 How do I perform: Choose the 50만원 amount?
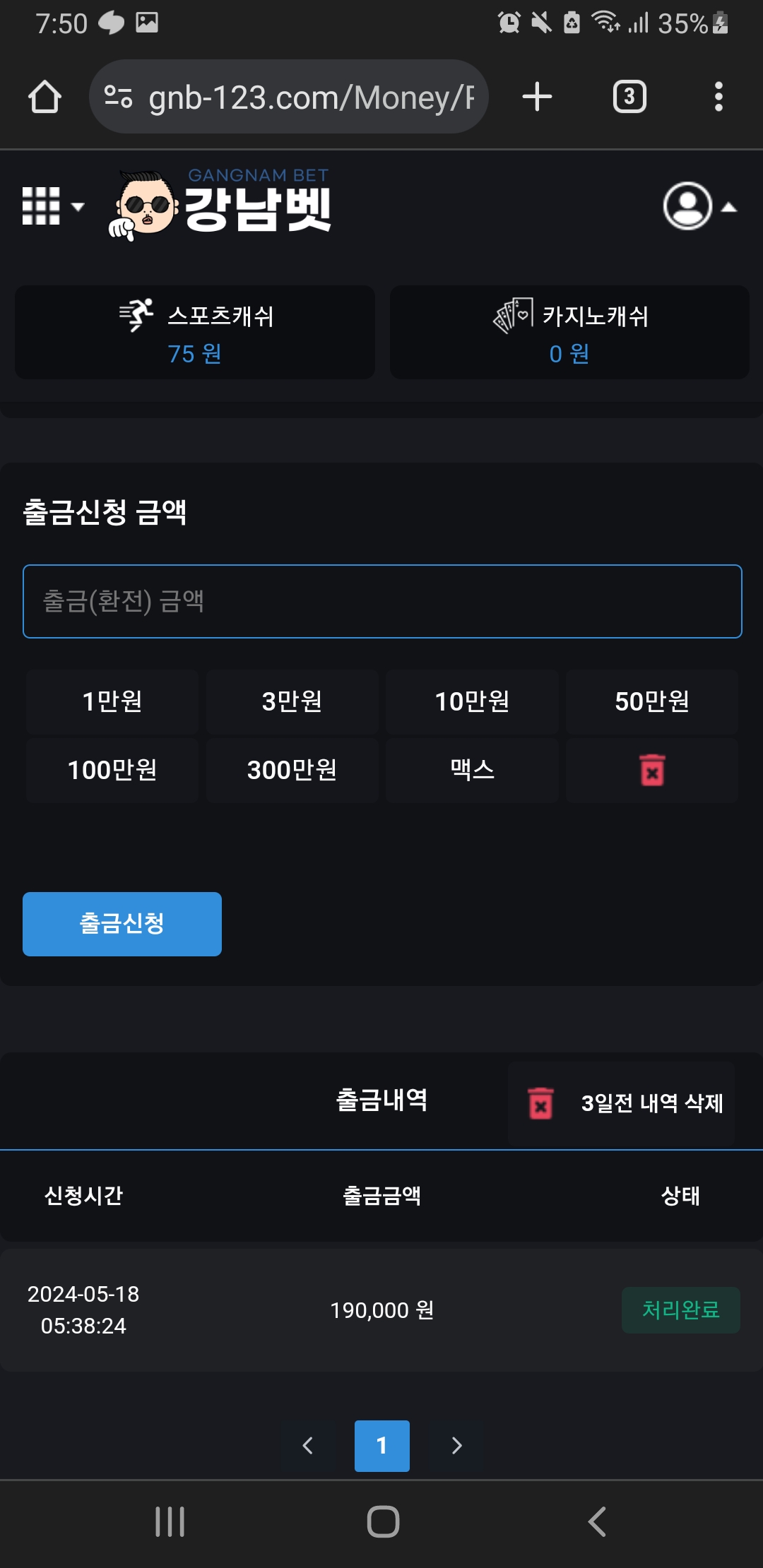tap(651, 701)
